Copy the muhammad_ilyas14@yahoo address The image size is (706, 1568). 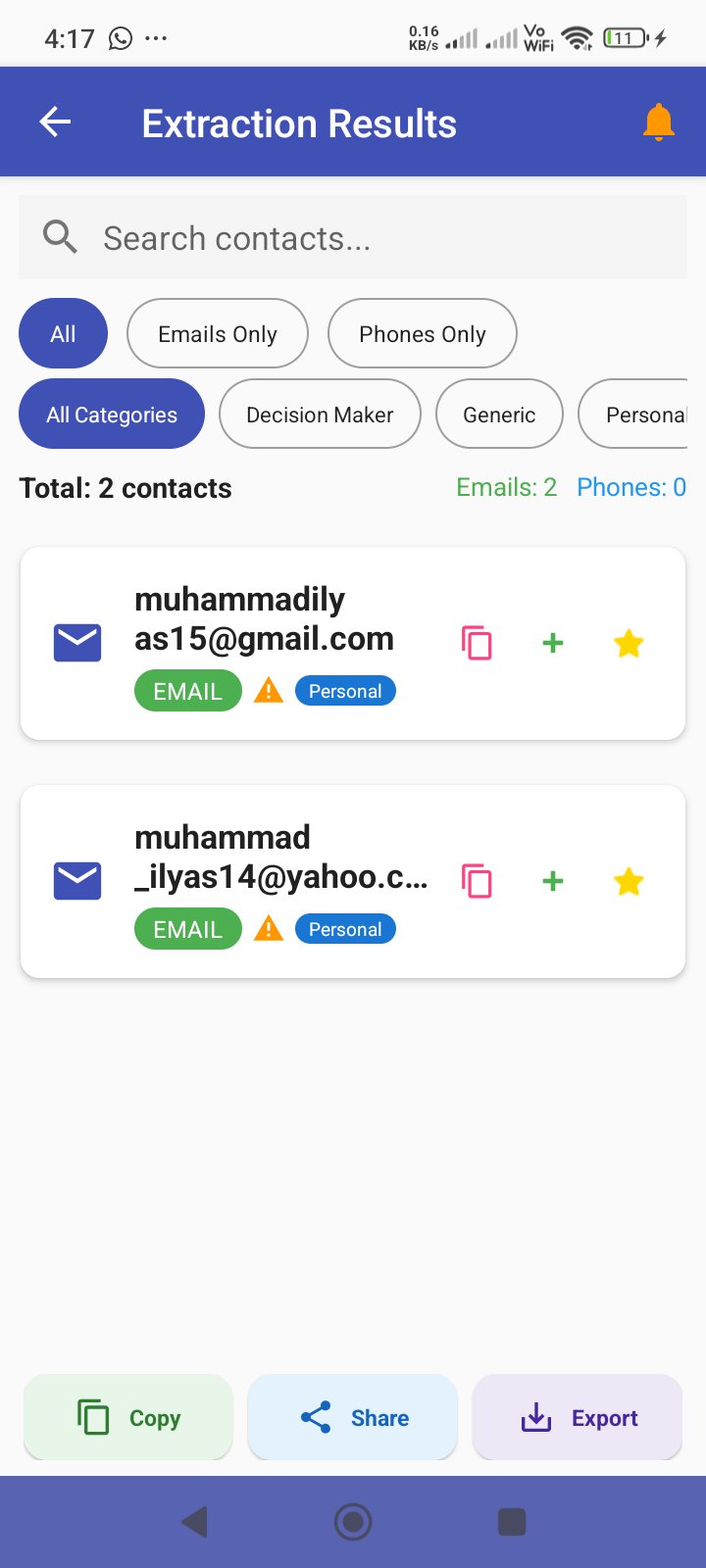(x=477, y=881)
